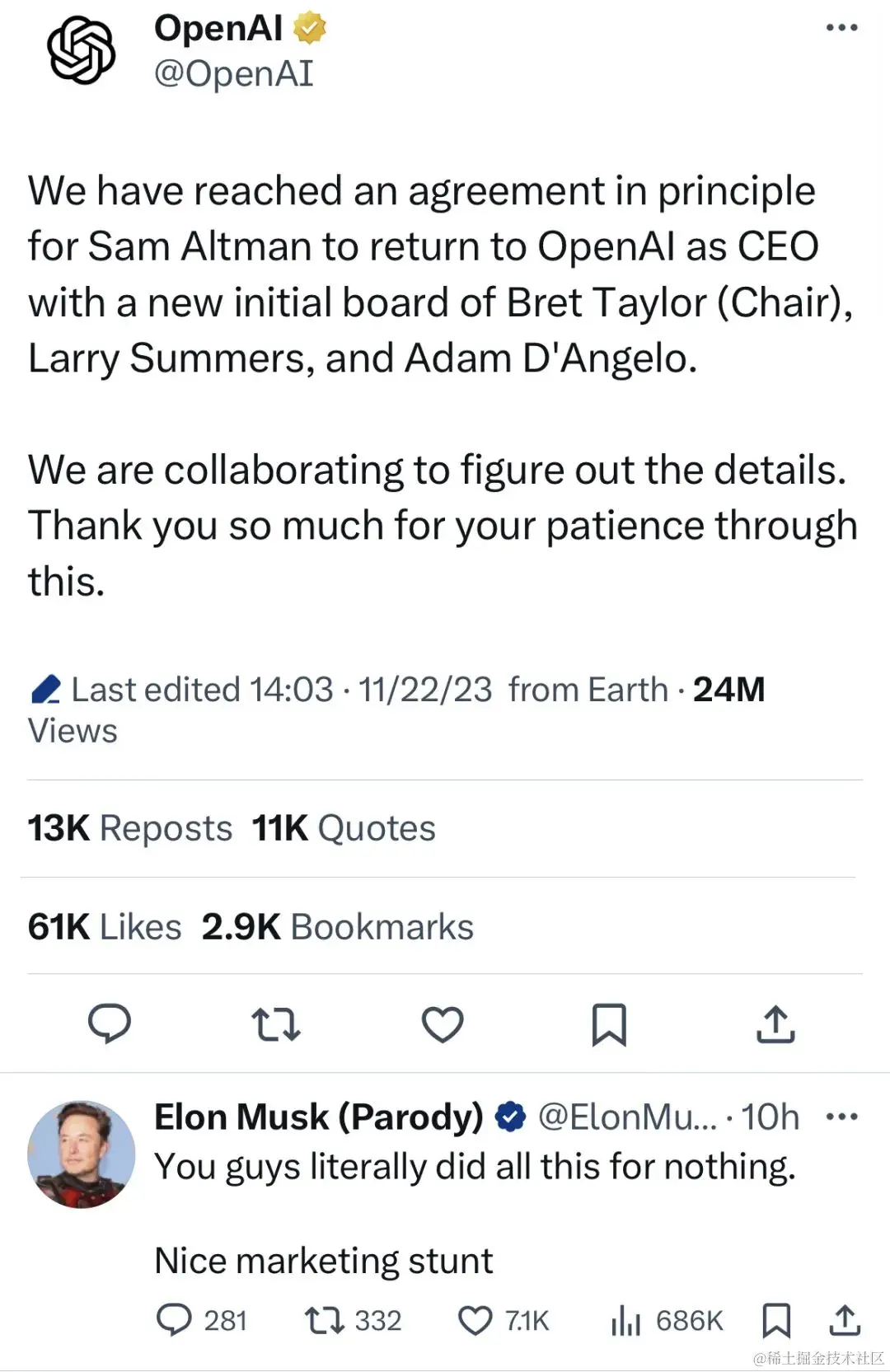Viewport: 890px width, 1372px height.
Task: Open the 11K Quotes list
Action: pyautogui.click(x=343, y=827)
